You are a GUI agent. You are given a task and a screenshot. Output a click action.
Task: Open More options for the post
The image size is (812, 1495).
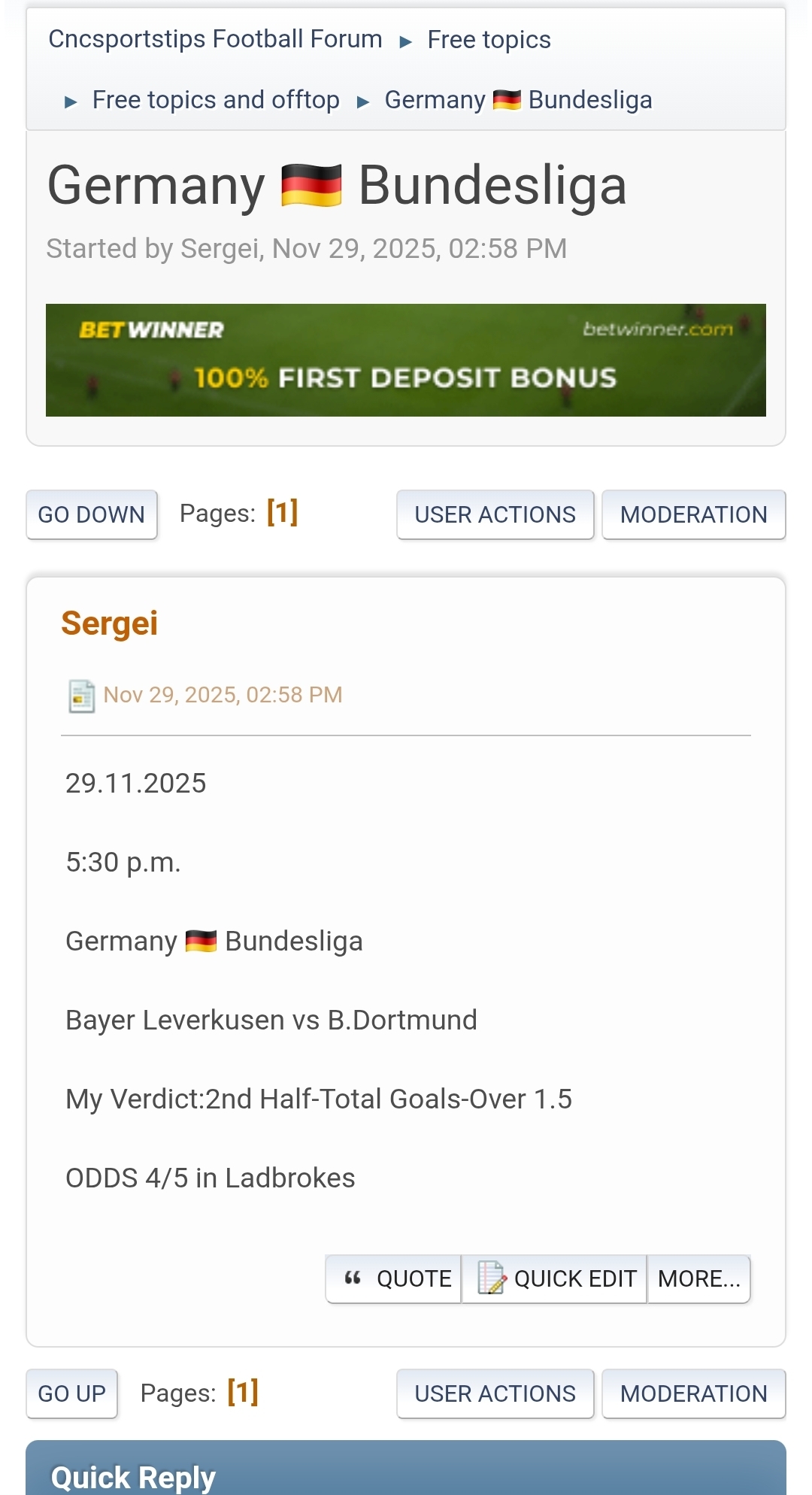(698, 1278)
